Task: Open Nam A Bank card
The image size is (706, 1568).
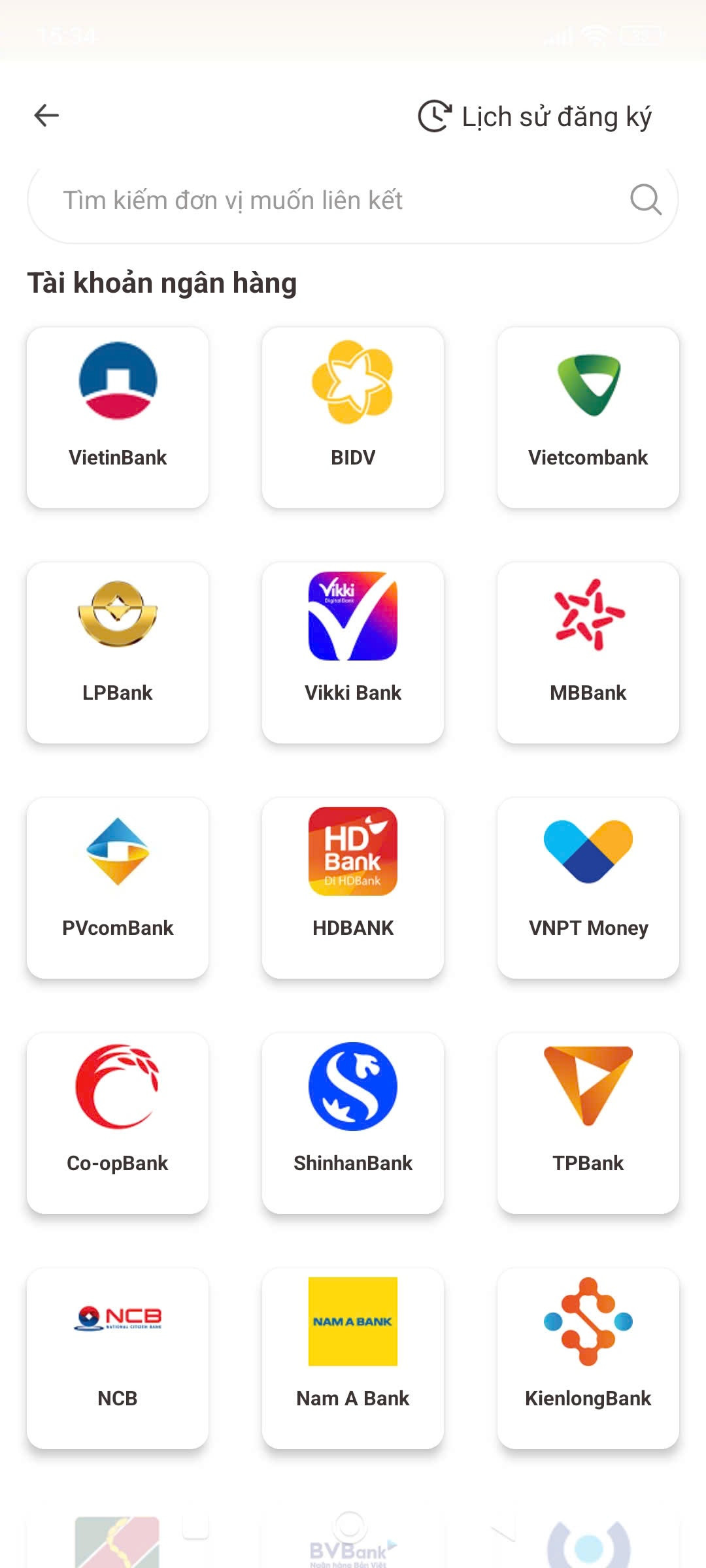Action: coord(353,1359)
